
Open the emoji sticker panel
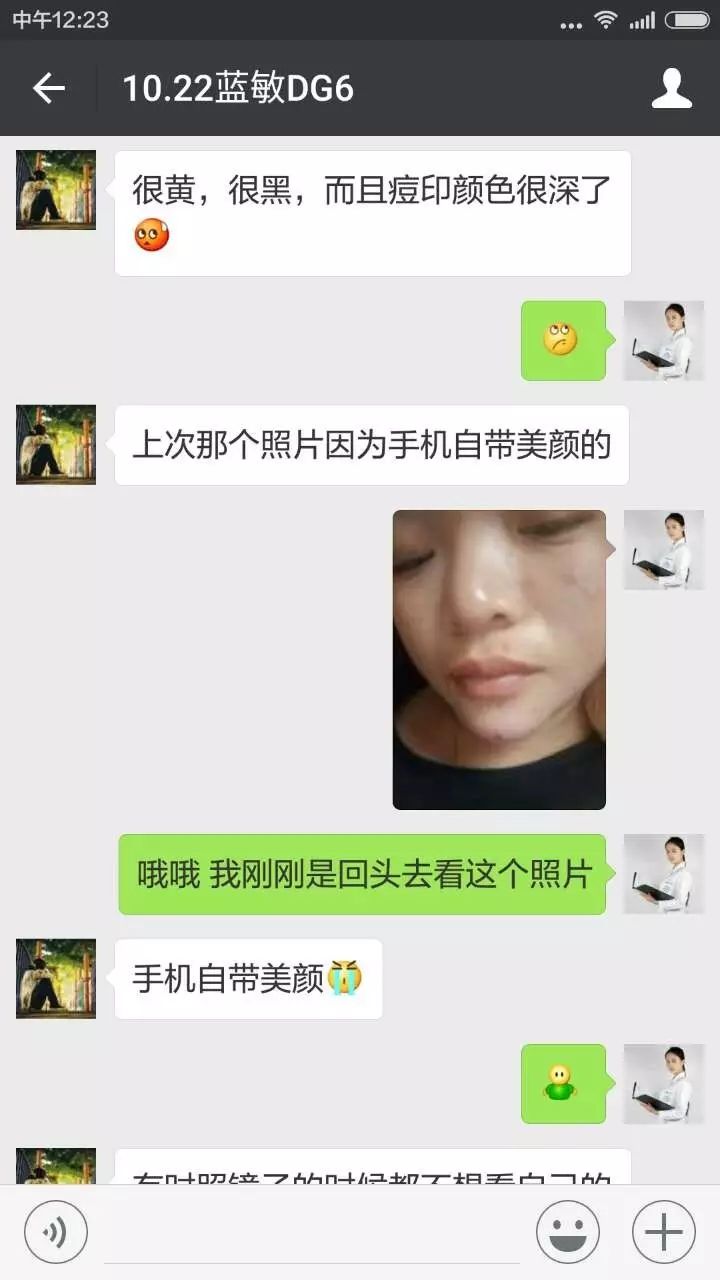(567, 1232)
